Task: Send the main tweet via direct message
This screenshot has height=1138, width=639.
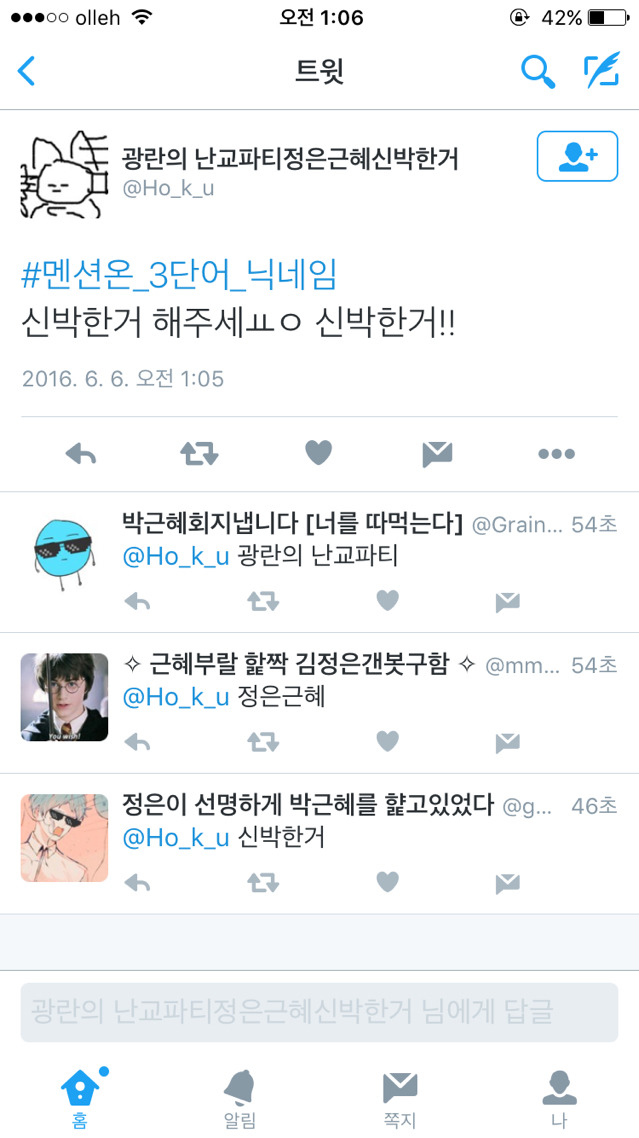Action: click(x=437, y=454)
